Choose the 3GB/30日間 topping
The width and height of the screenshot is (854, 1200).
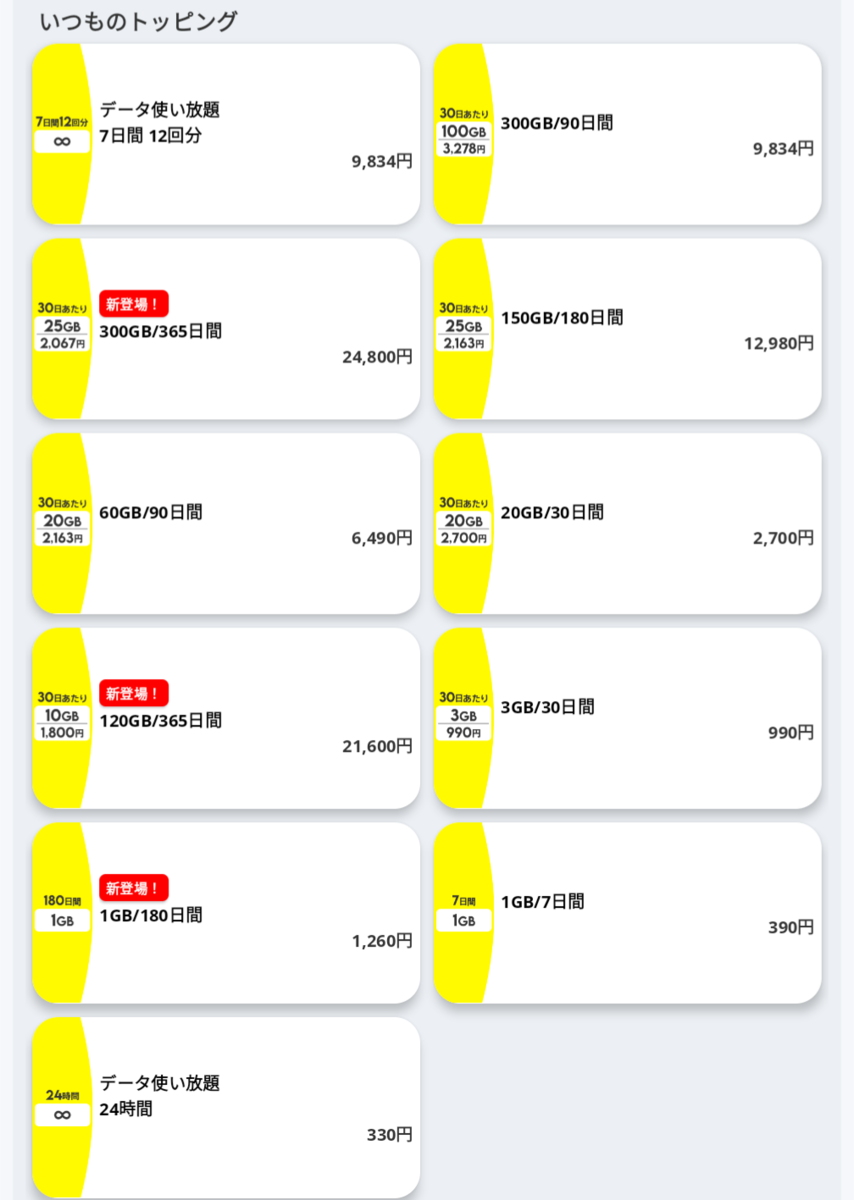[x=627, y=718]
